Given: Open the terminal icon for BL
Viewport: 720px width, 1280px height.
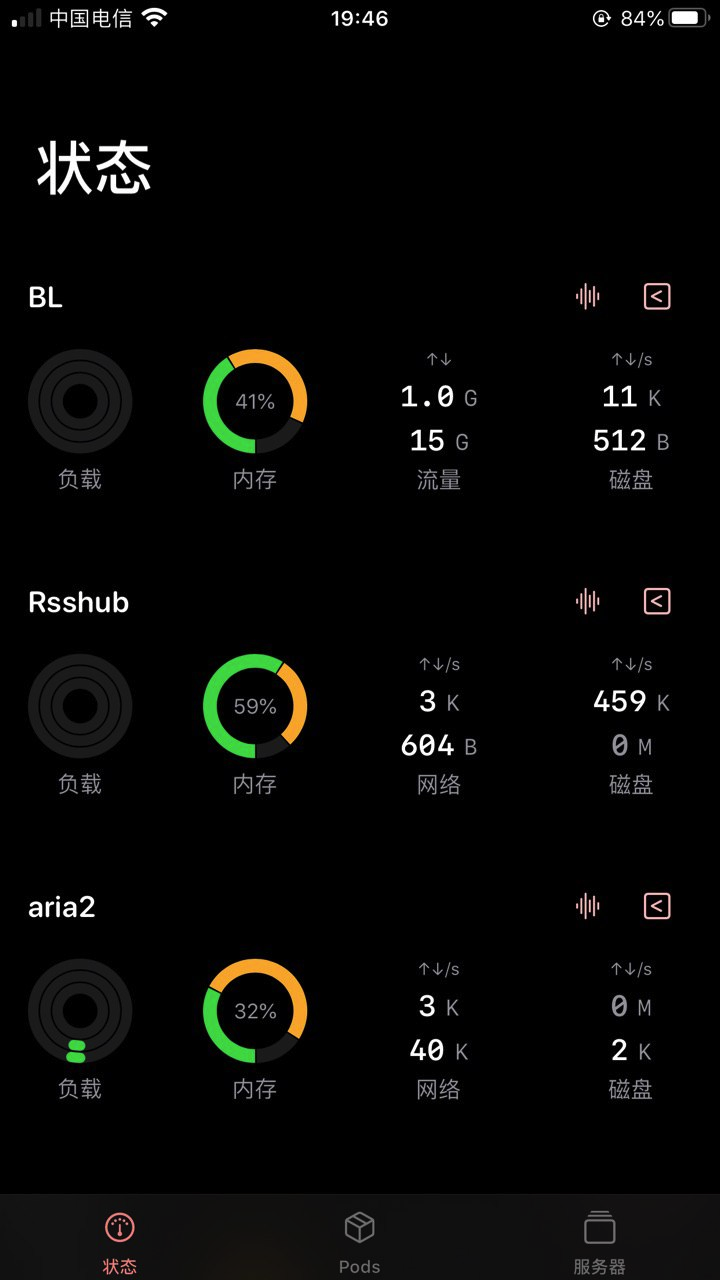Looking at the screenshot, I should [656, 296].
